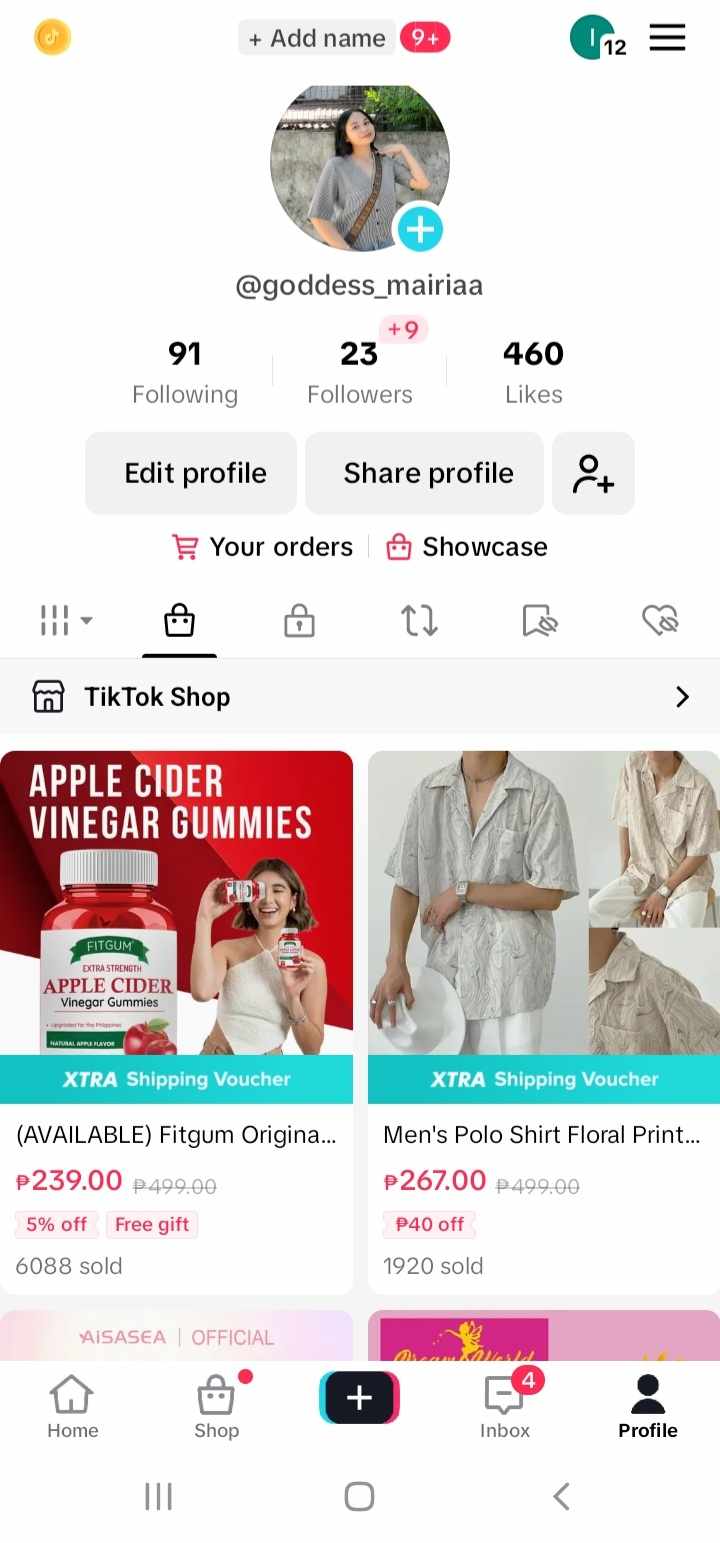Screen dimensions: 720x1543
Task: Open the add friends icon
Action: tap(593, 473)
